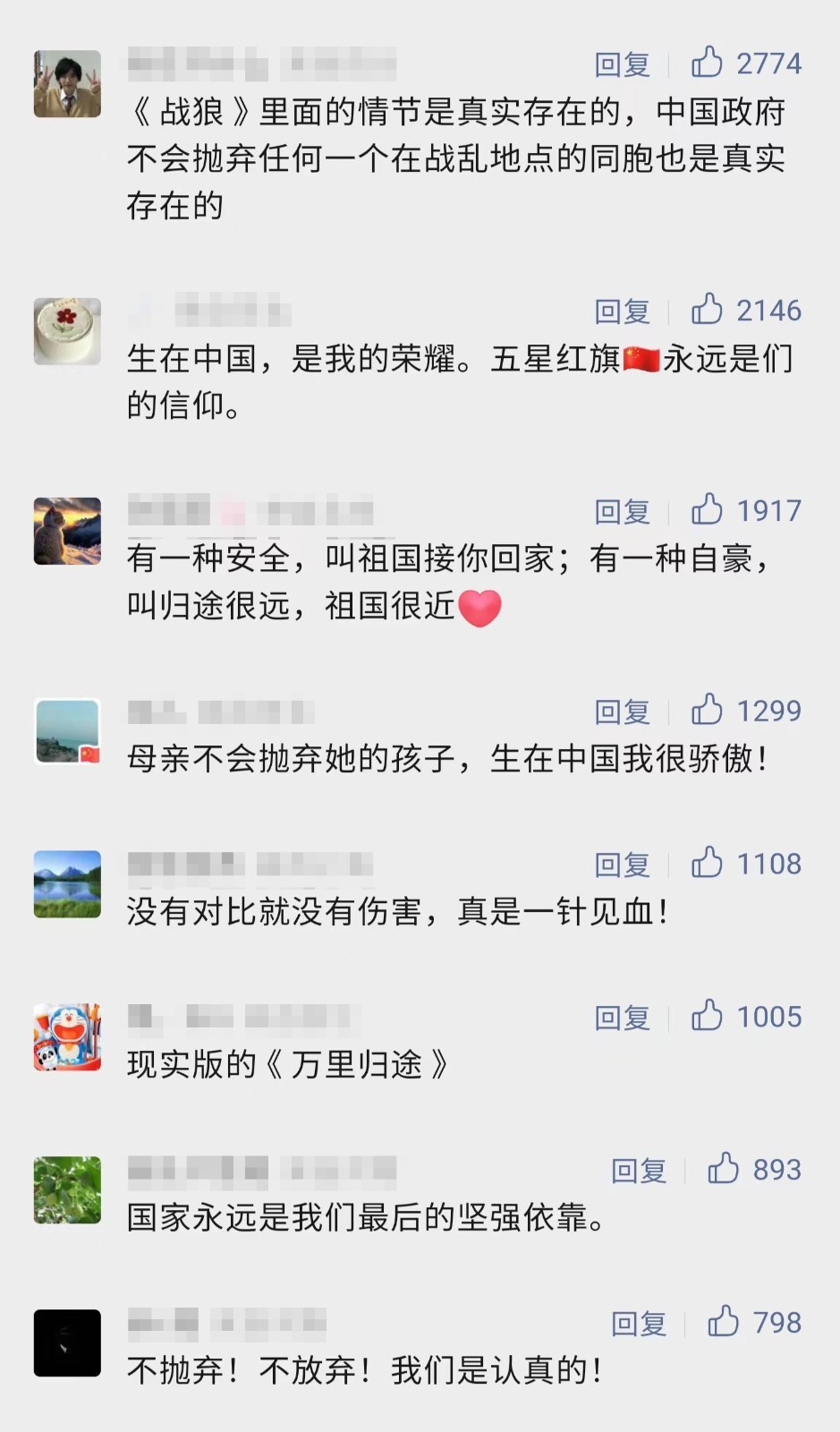Like the comment about 《战狼》里面的情节
Screen dimensions: 840x1432
[x=707, y=63]
